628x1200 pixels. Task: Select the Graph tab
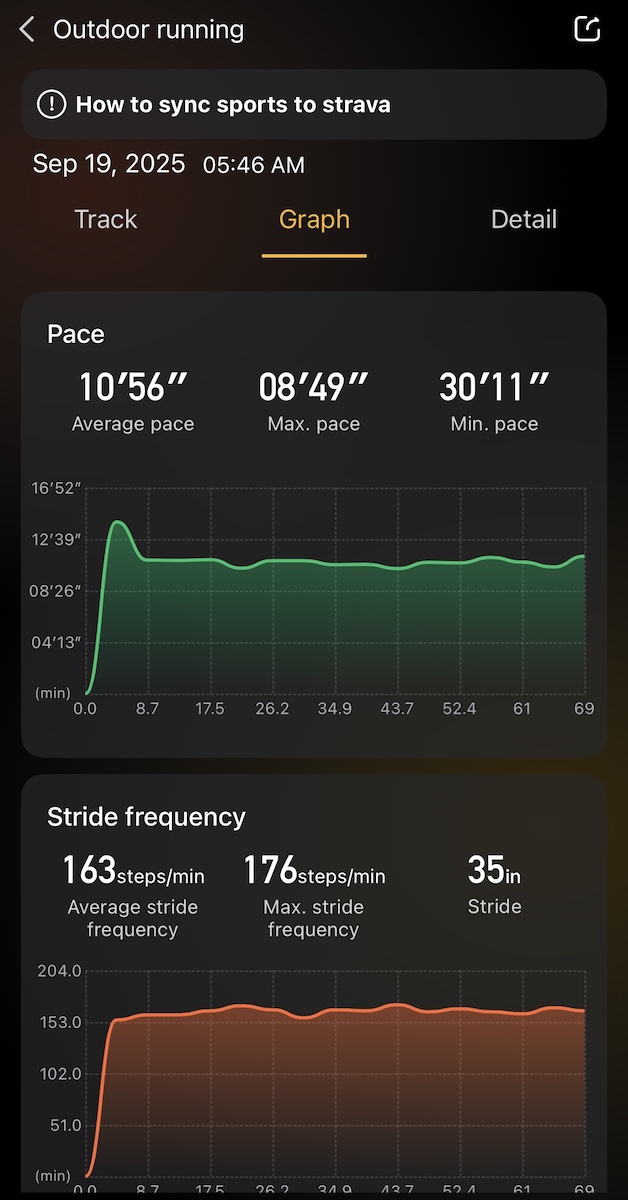(x=314, y=220)
